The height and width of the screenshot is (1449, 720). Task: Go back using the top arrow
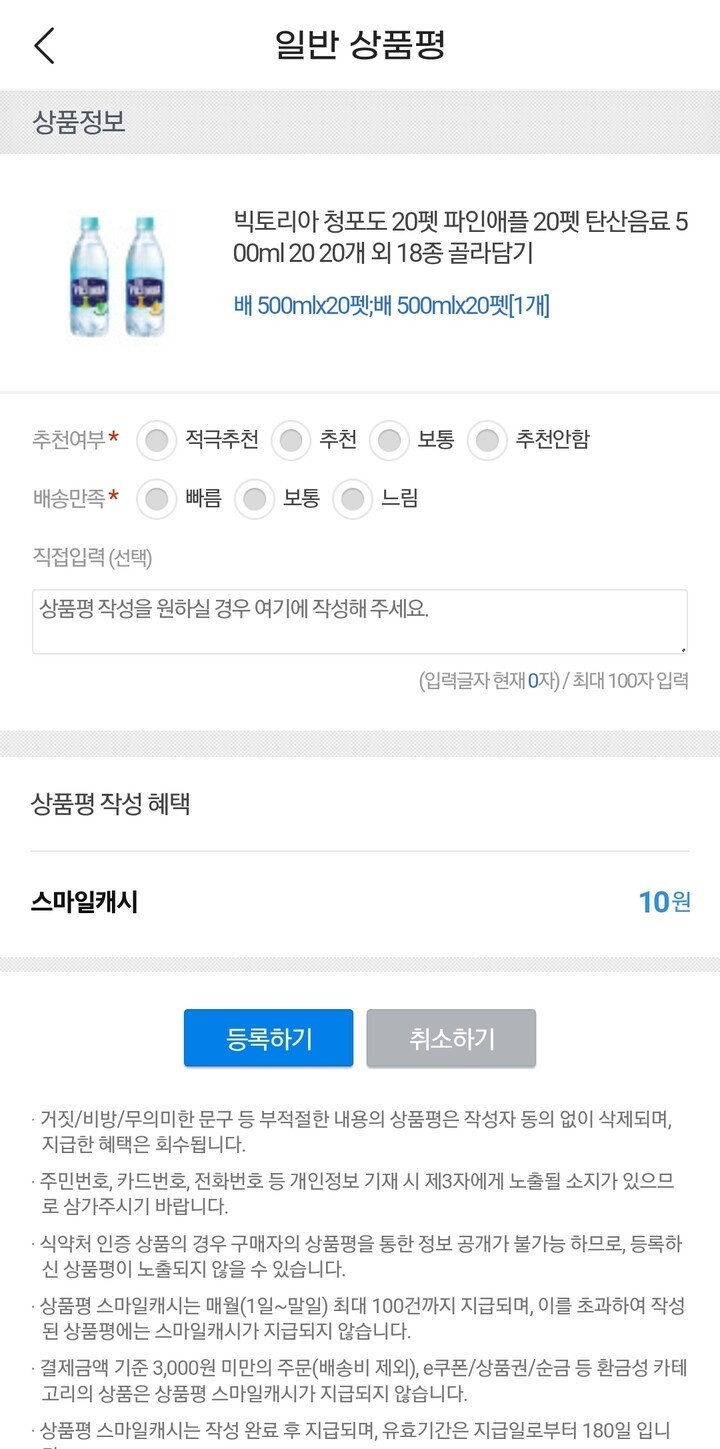pos(44,46)
